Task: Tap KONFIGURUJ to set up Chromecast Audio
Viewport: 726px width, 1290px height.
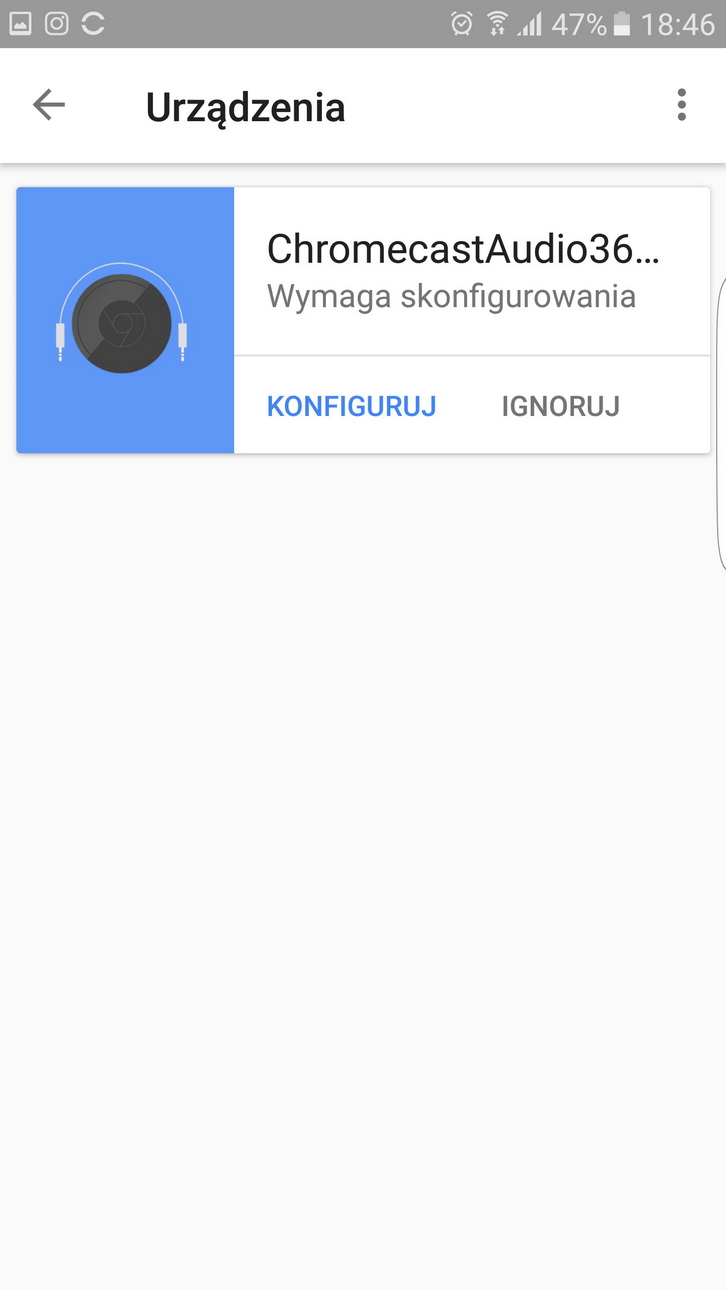Action: 351,406
